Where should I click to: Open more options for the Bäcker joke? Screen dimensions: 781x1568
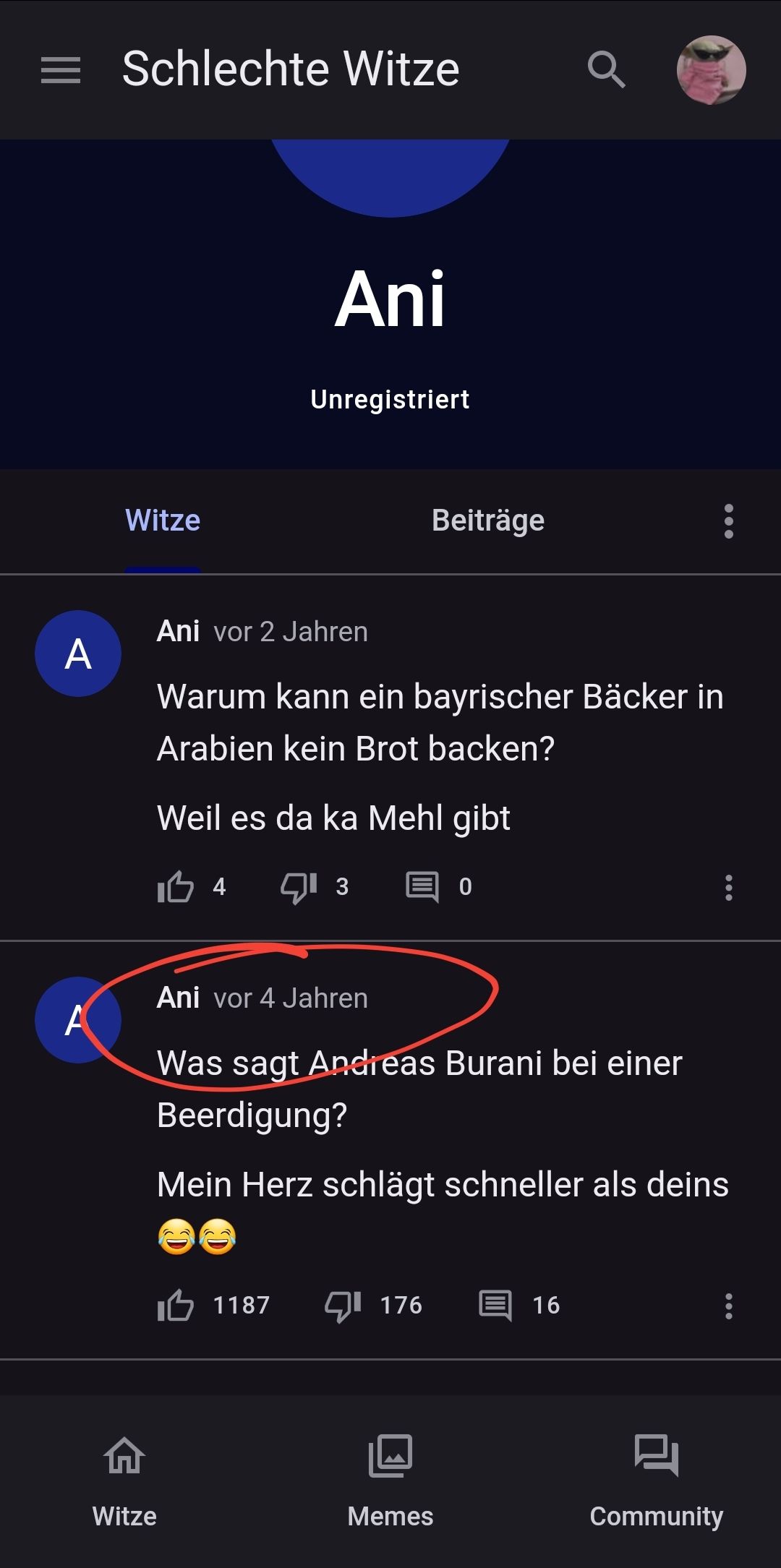[x=728, y=888]
